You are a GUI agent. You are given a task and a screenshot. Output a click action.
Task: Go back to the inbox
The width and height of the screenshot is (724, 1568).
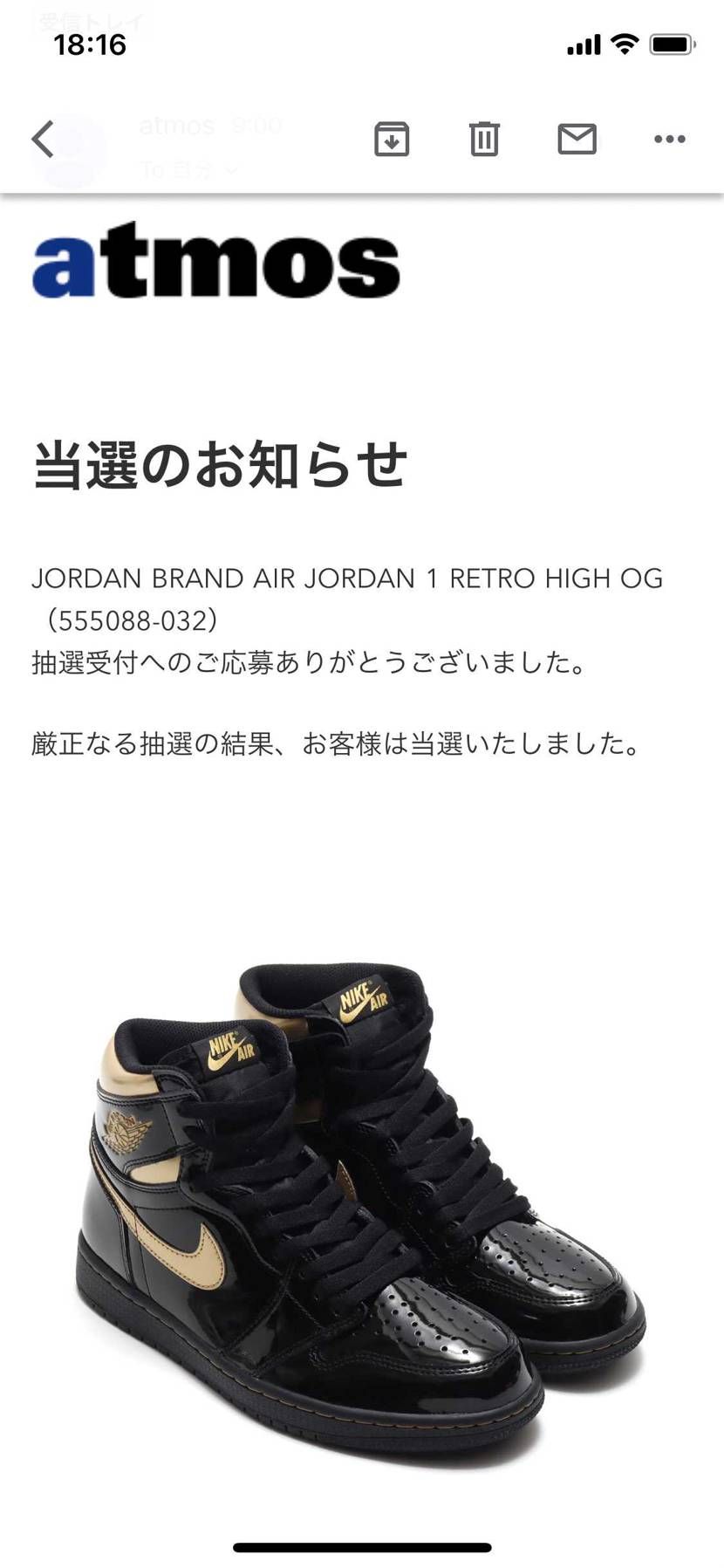tap(43, 140)
